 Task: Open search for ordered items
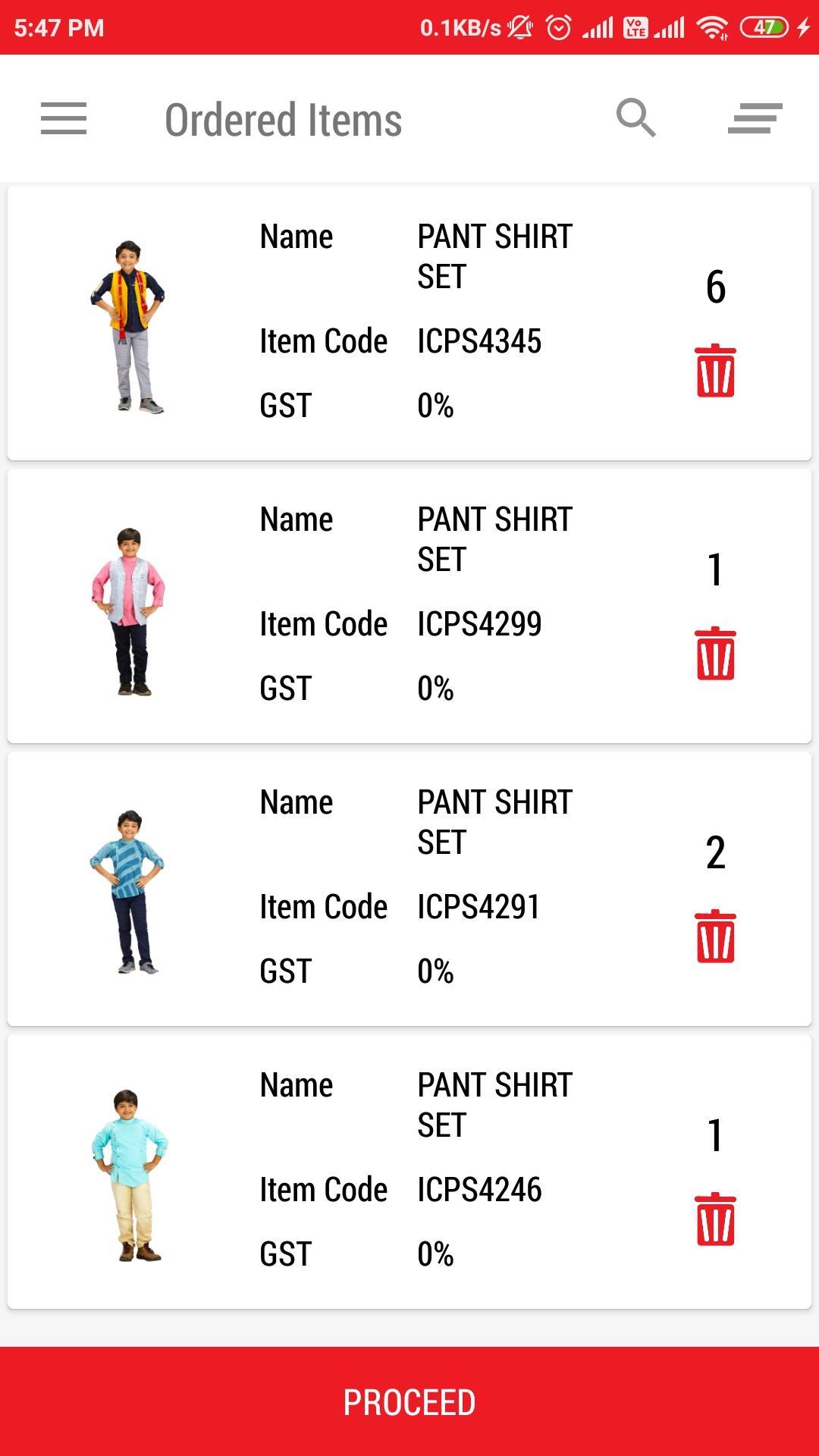(x=635, y=118)
